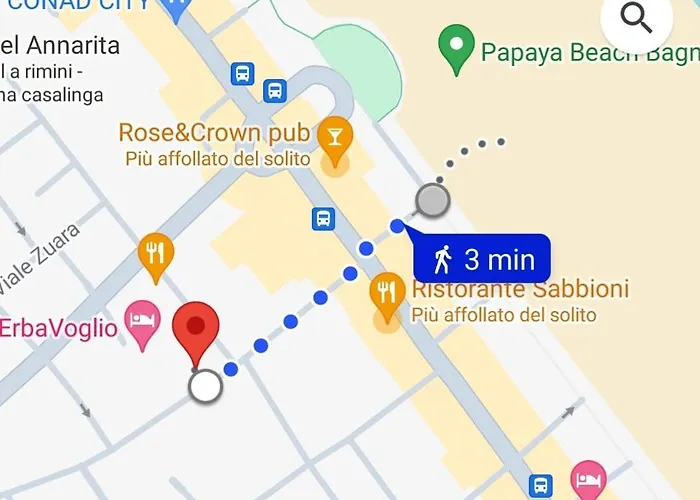Tap the Papaya Beach green pin

(x=456, y=48)
